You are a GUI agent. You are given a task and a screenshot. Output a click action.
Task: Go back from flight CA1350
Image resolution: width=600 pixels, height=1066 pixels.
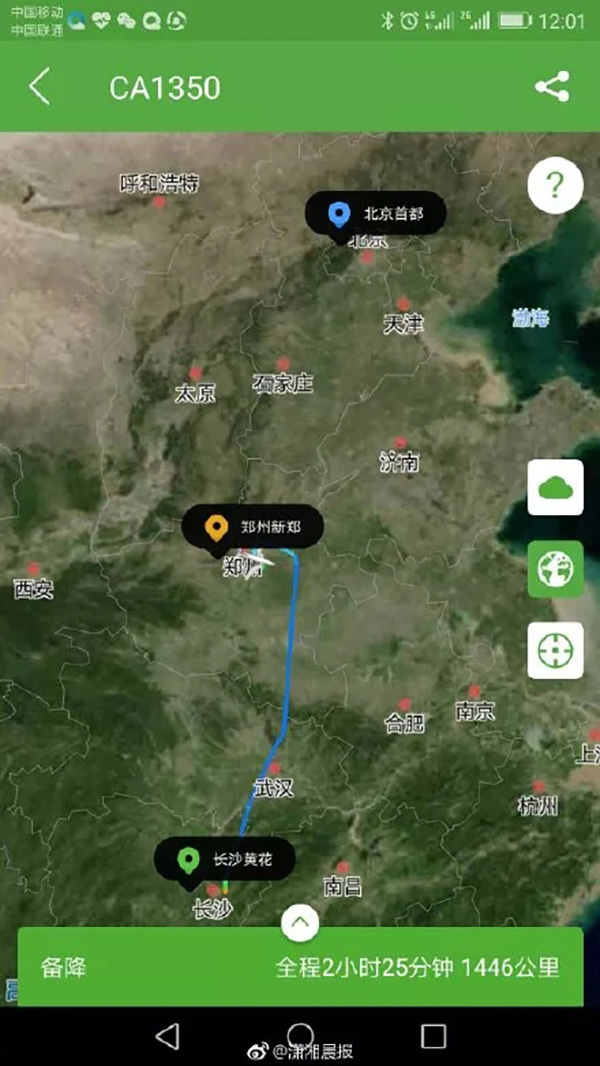point(40,87)
